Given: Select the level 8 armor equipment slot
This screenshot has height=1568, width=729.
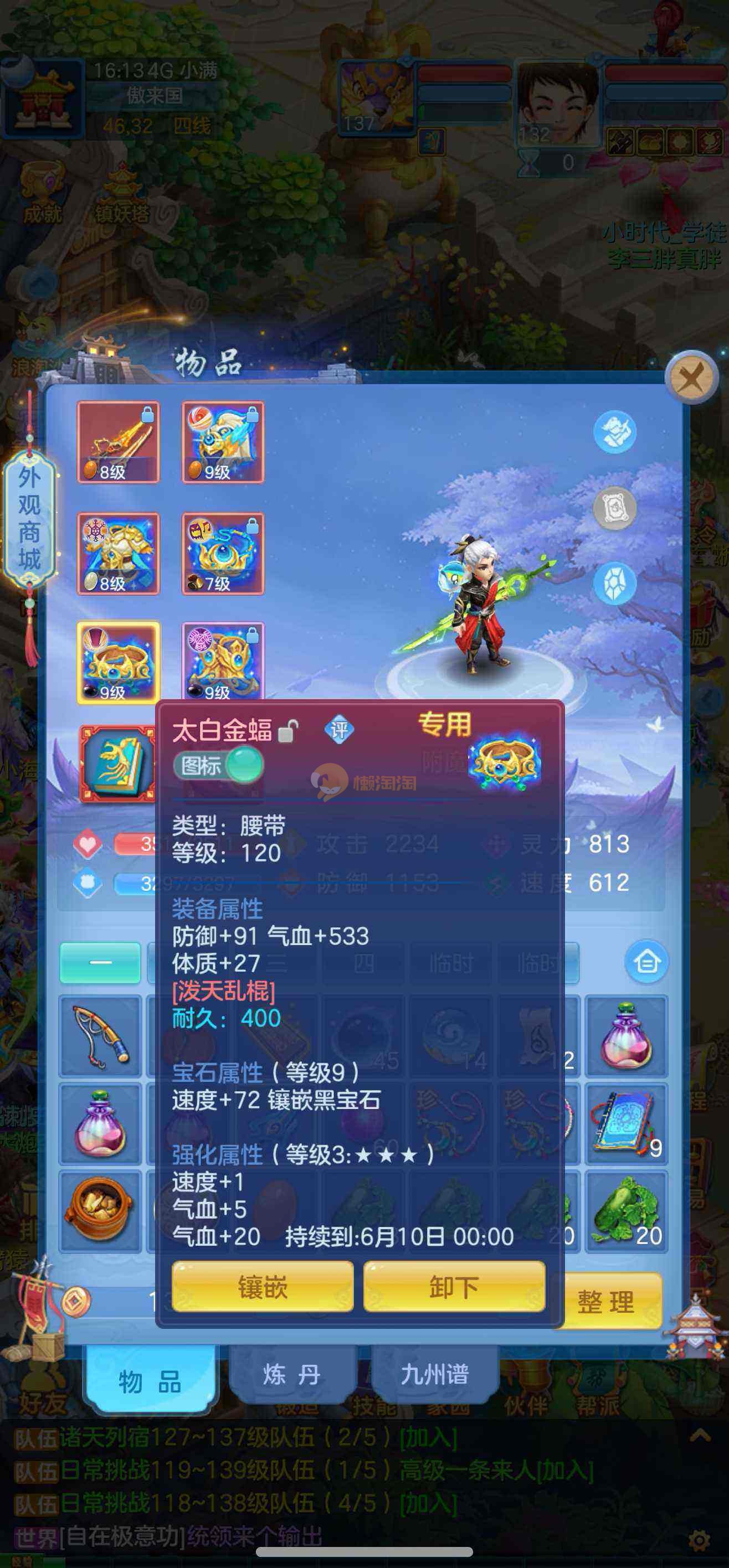Looking at the screenshot, I should click(x=118, y=553).
